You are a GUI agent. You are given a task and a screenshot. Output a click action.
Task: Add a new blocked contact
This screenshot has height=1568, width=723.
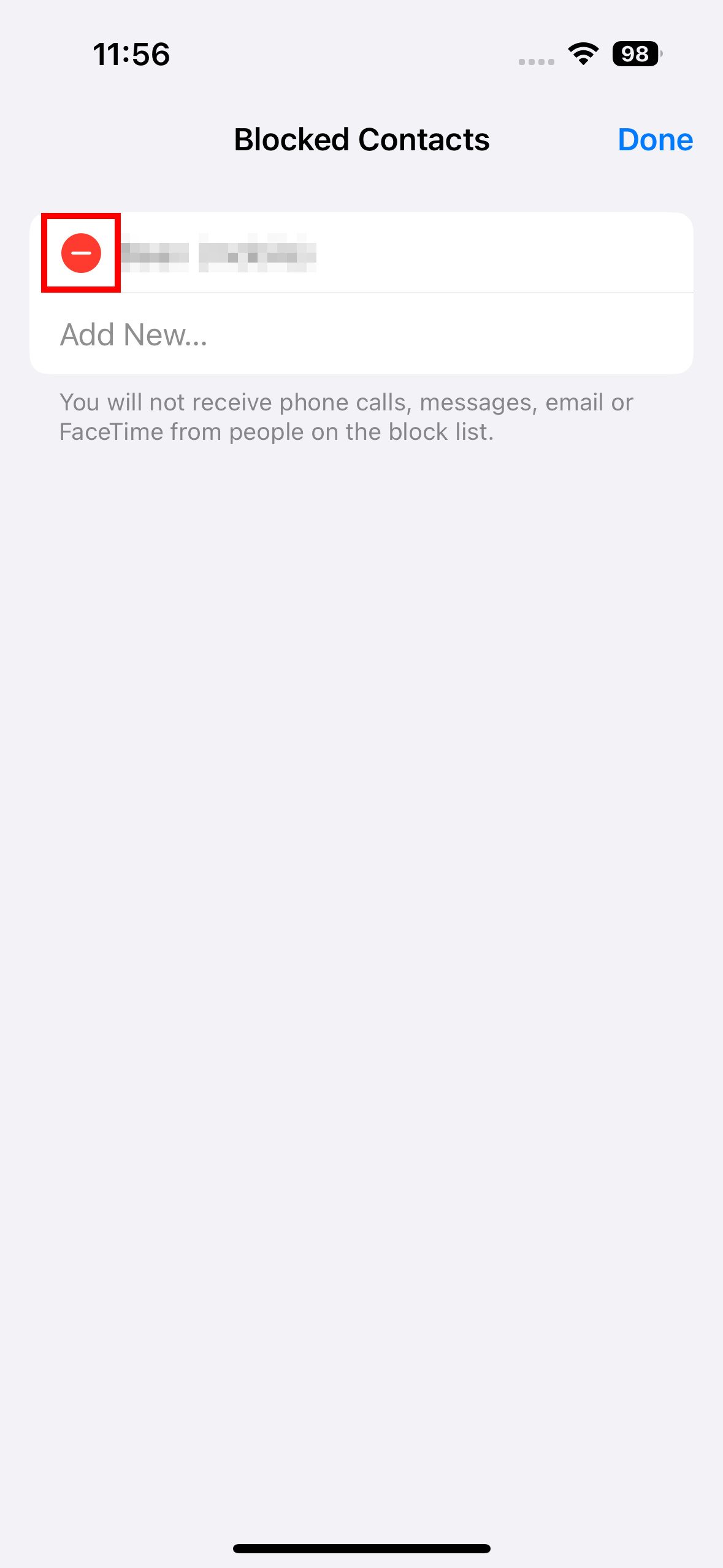134,335
